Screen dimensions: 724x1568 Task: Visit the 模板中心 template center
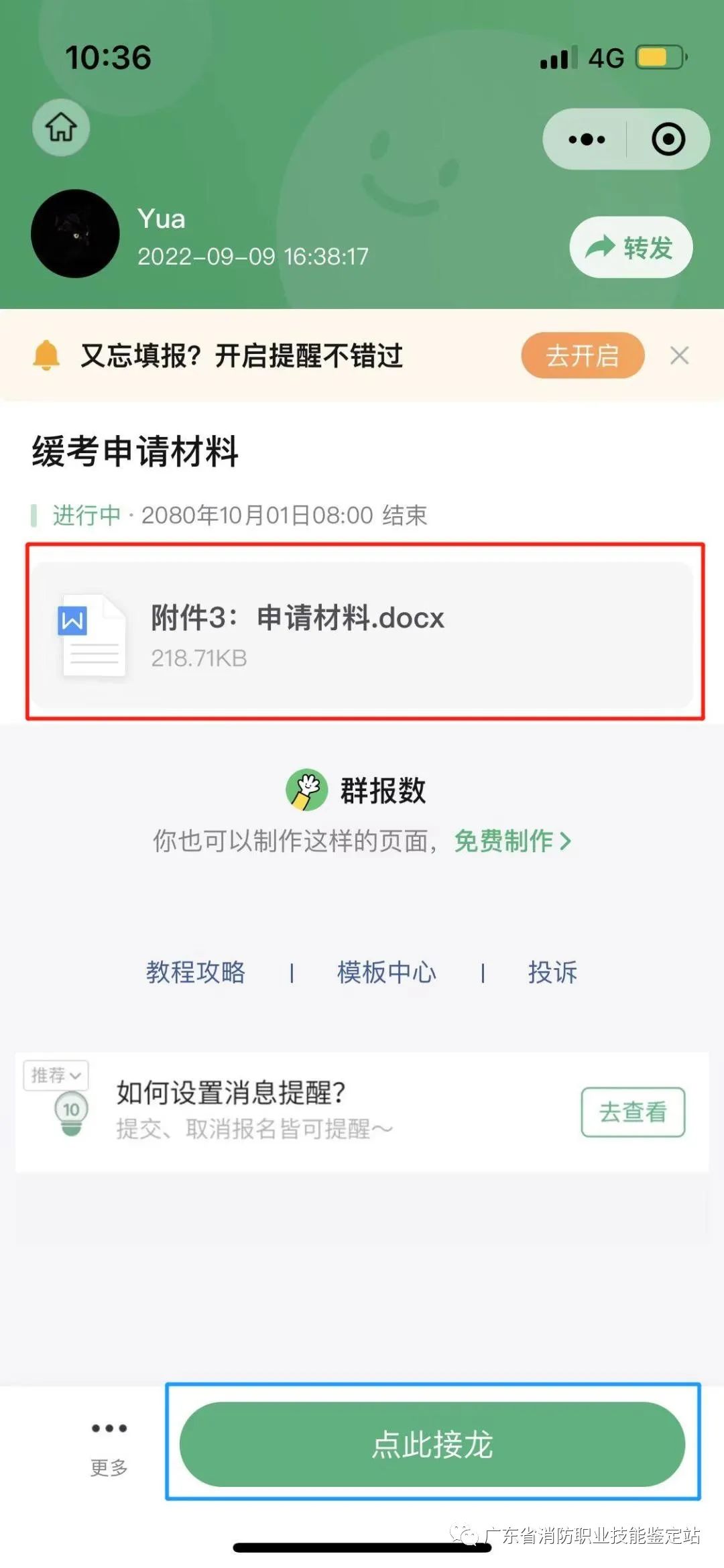(387, 972)
